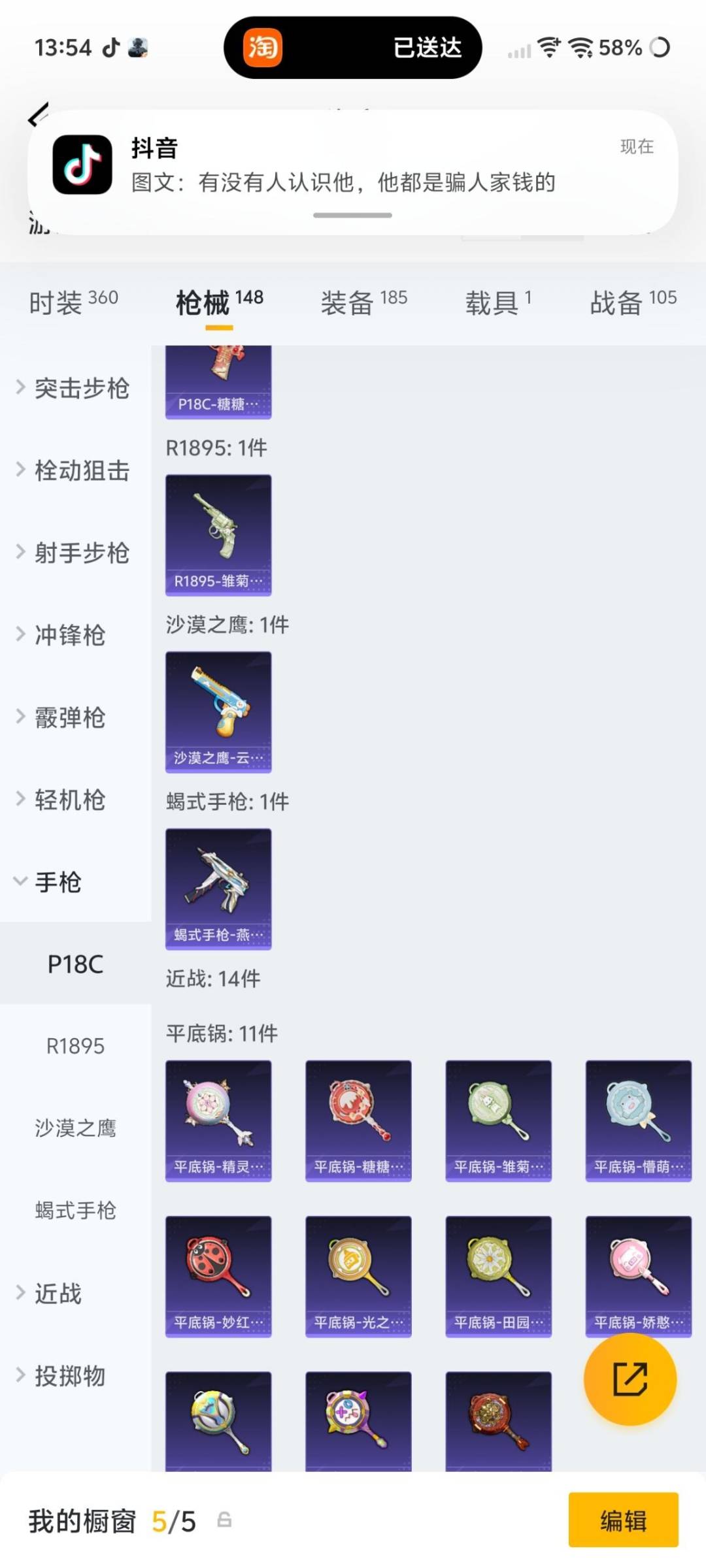Tap the Taobao icon in the notification capsule
The image size is (706, 1568).
[x=263, y=48]
